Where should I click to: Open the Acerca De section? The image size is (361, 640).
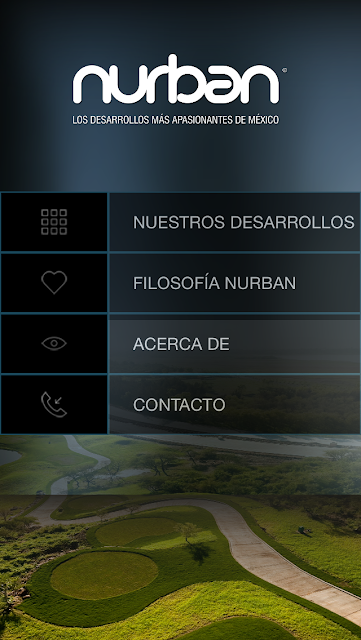click(180, 344)
